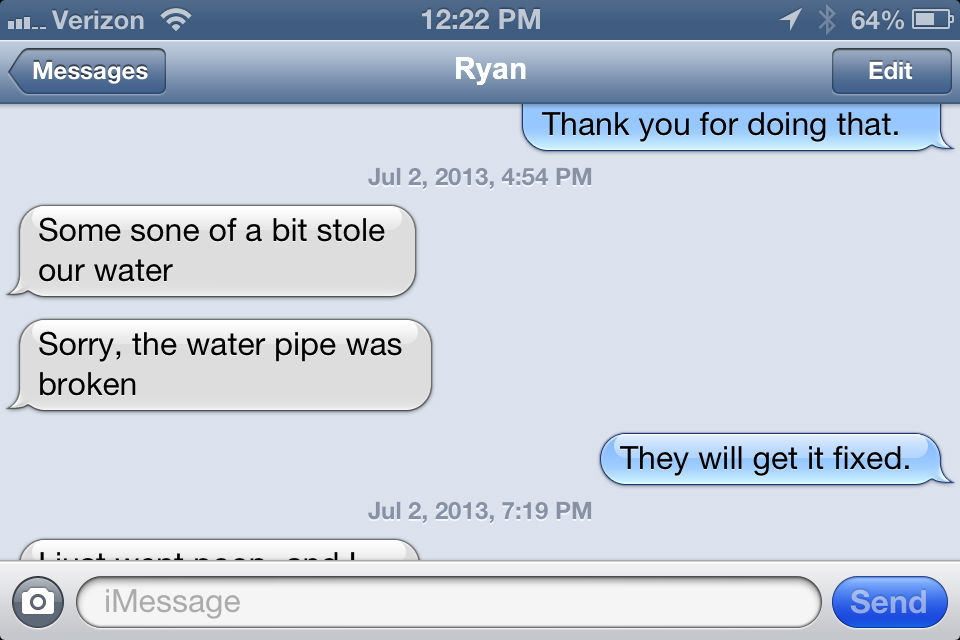Focus the iMessage text field

[x=448, y=602]
